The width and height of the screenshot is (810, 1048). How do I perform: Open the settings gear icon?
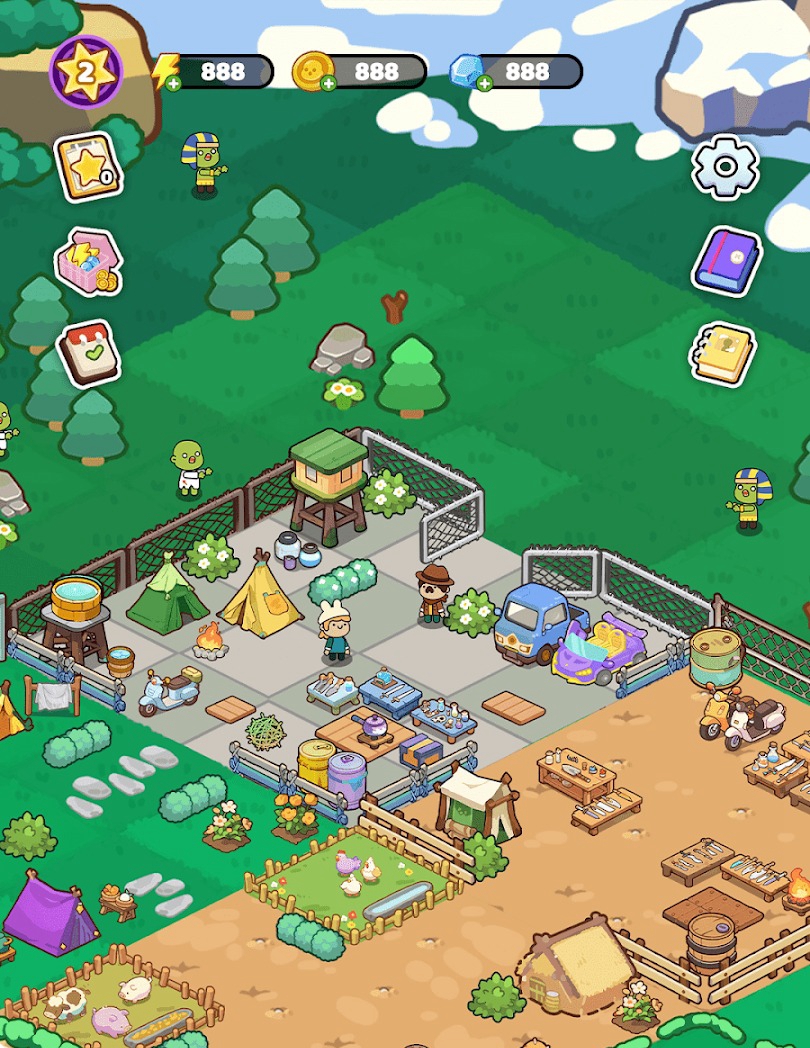pyautogui.click(x=725, y=168)
